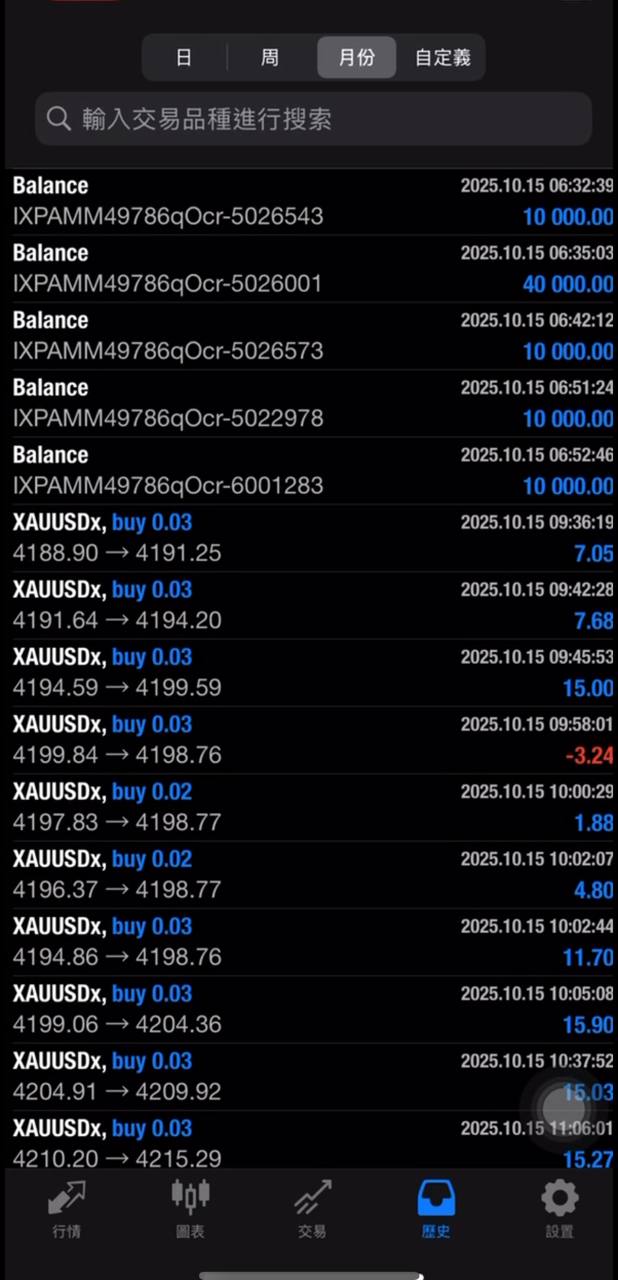This screenshot has height=1280, width=618.
Task: Open the Balance entry ending 5026543
Action: 309,202
